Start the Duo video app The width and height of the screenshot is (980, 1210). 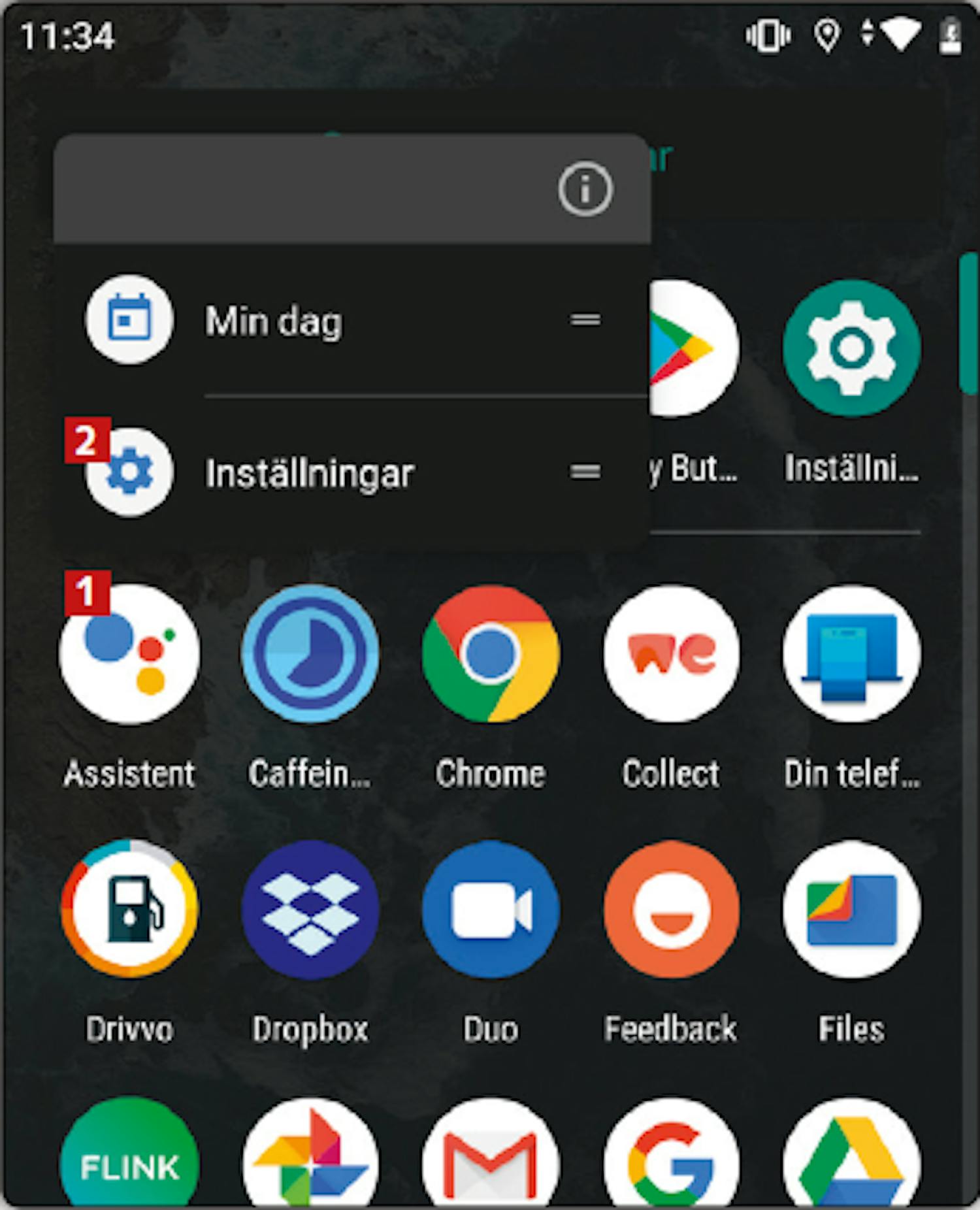click(490, 909)
